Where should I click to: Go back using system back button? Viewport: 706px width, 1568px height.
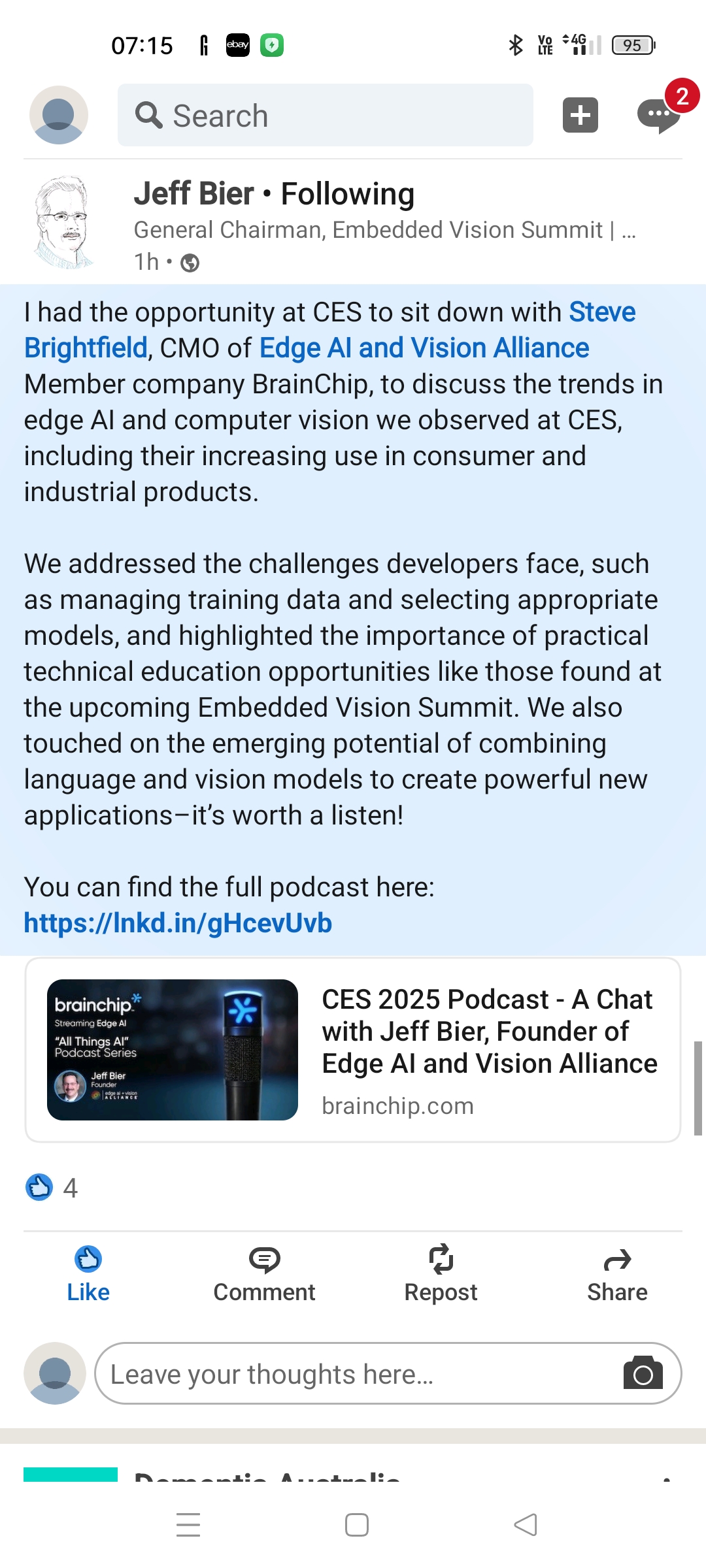pos(526,1525)
